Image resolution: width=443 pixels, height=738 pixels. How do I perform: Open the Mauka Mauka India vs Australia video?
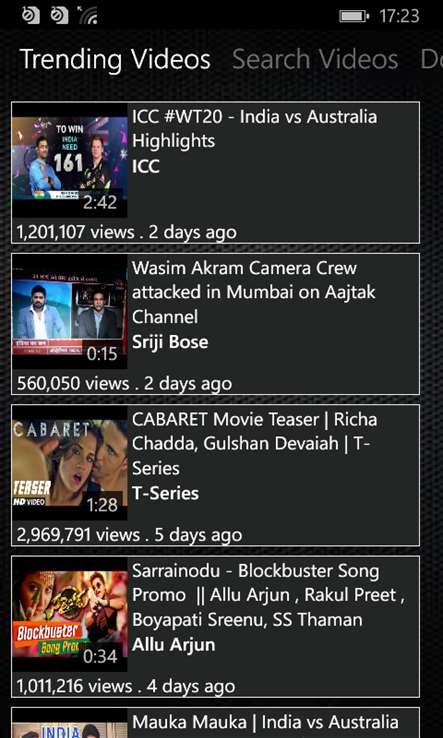pos(215,722)
